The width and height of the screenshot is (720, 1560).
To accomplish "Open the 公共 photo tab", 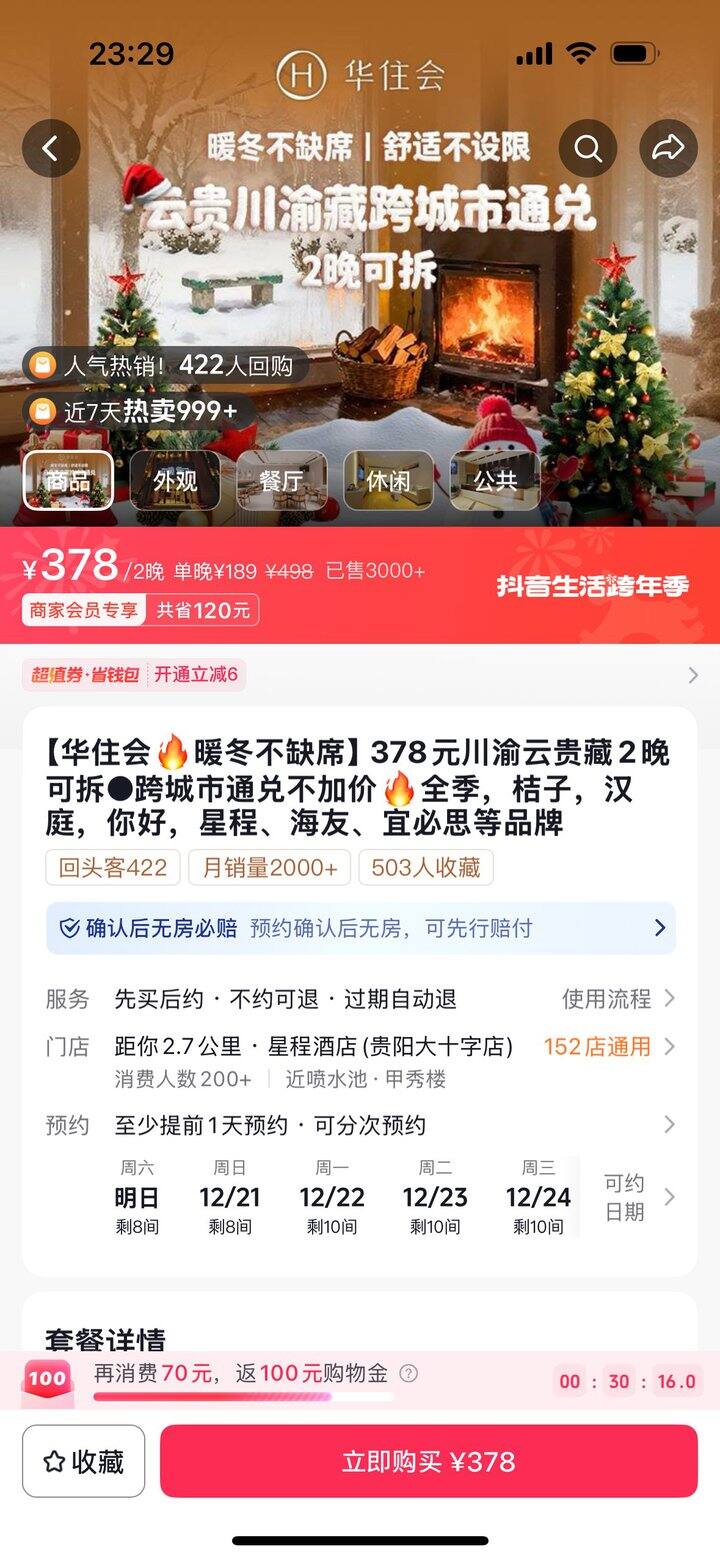I will 495,481.
